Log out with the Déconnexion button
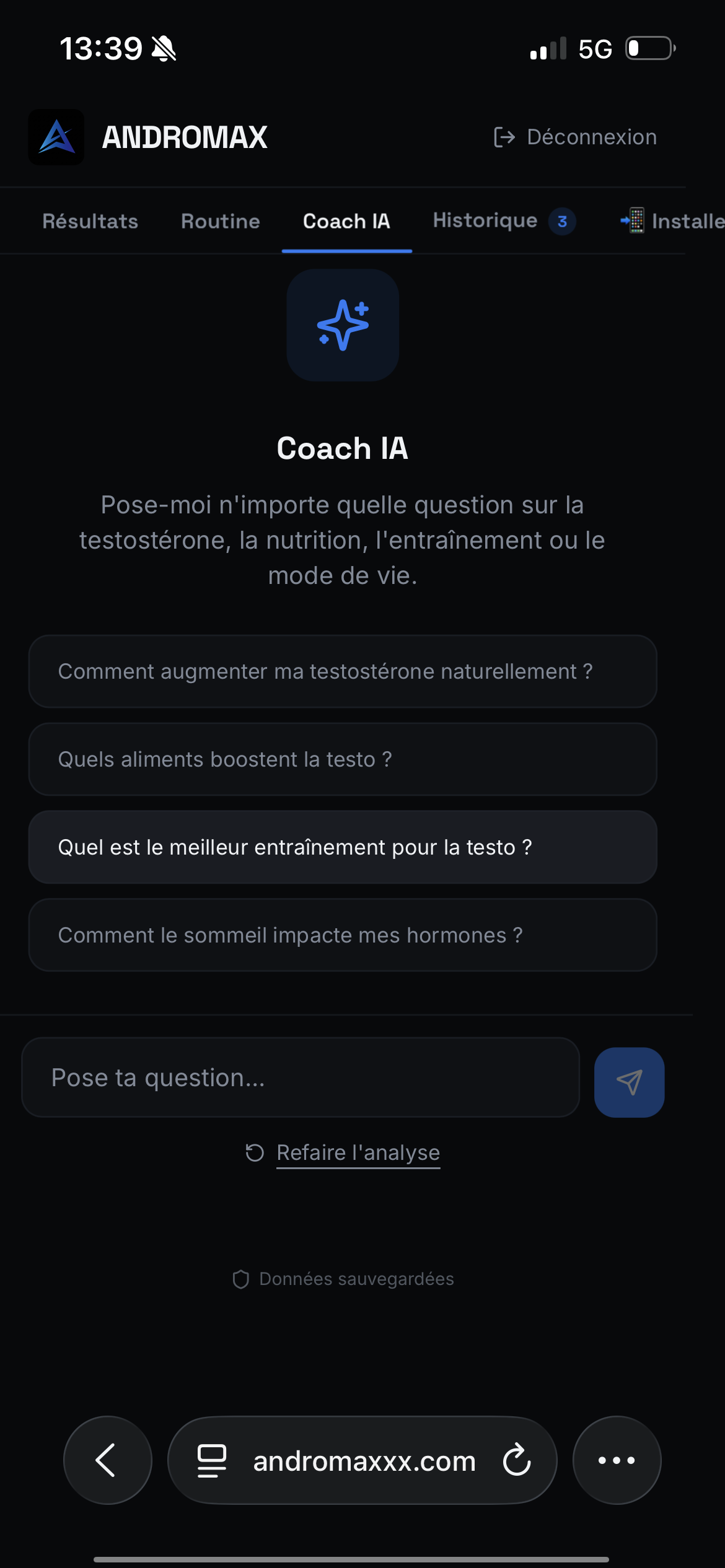Image resolution: width=725 pixels, height=1568 pixels. [575, 137]
